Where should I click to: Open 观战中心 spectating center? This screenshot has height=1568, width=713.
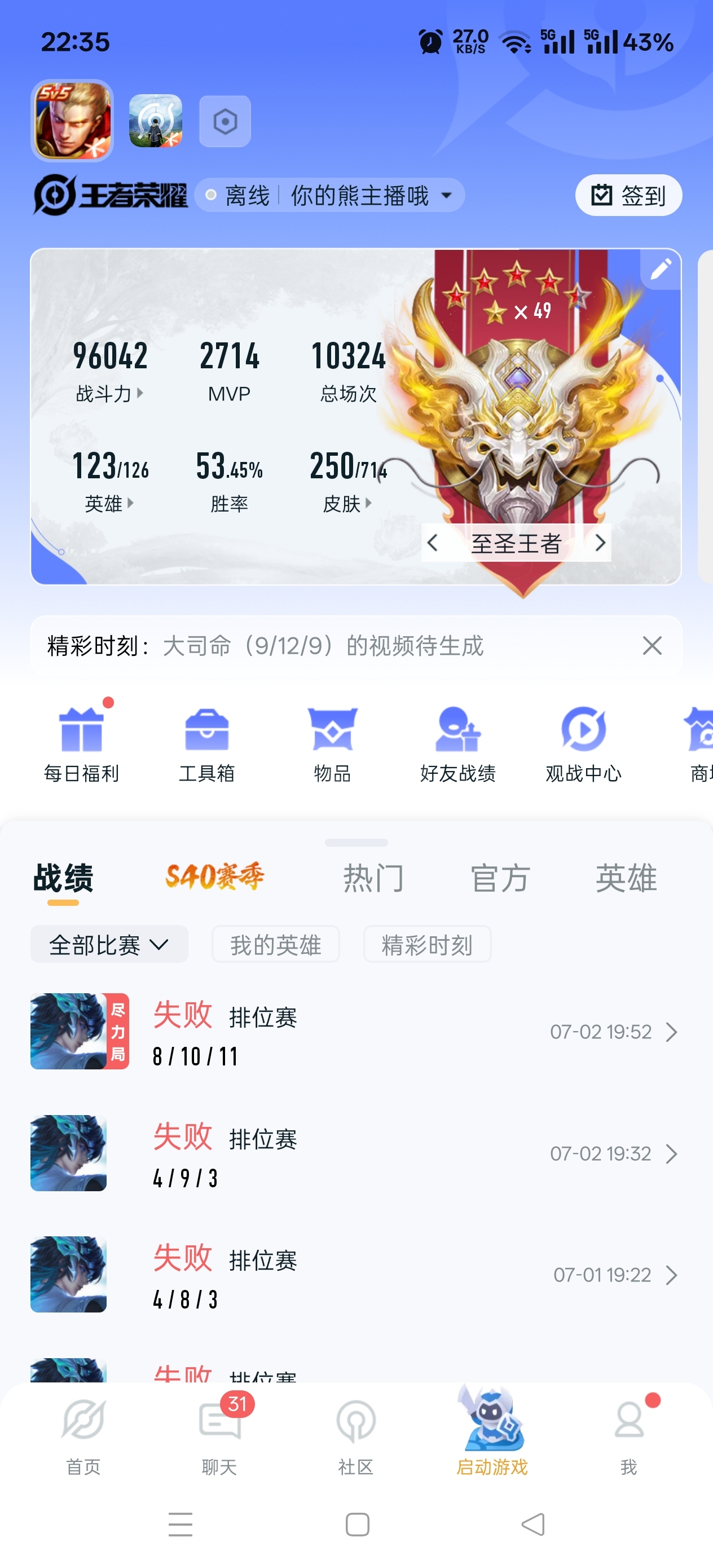(583, 744)
